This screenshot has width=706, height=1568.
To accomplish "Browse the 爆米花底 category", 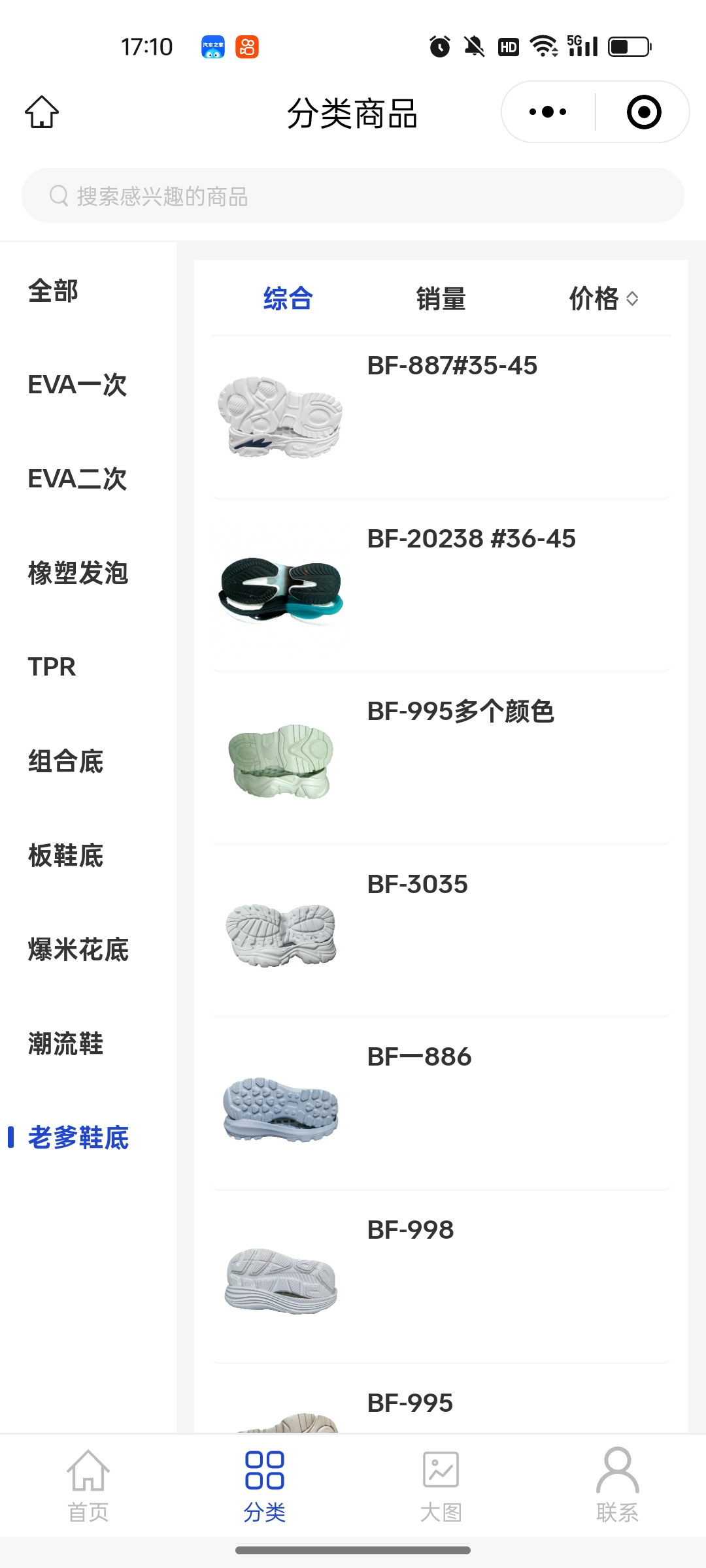I will pos(78,949).
